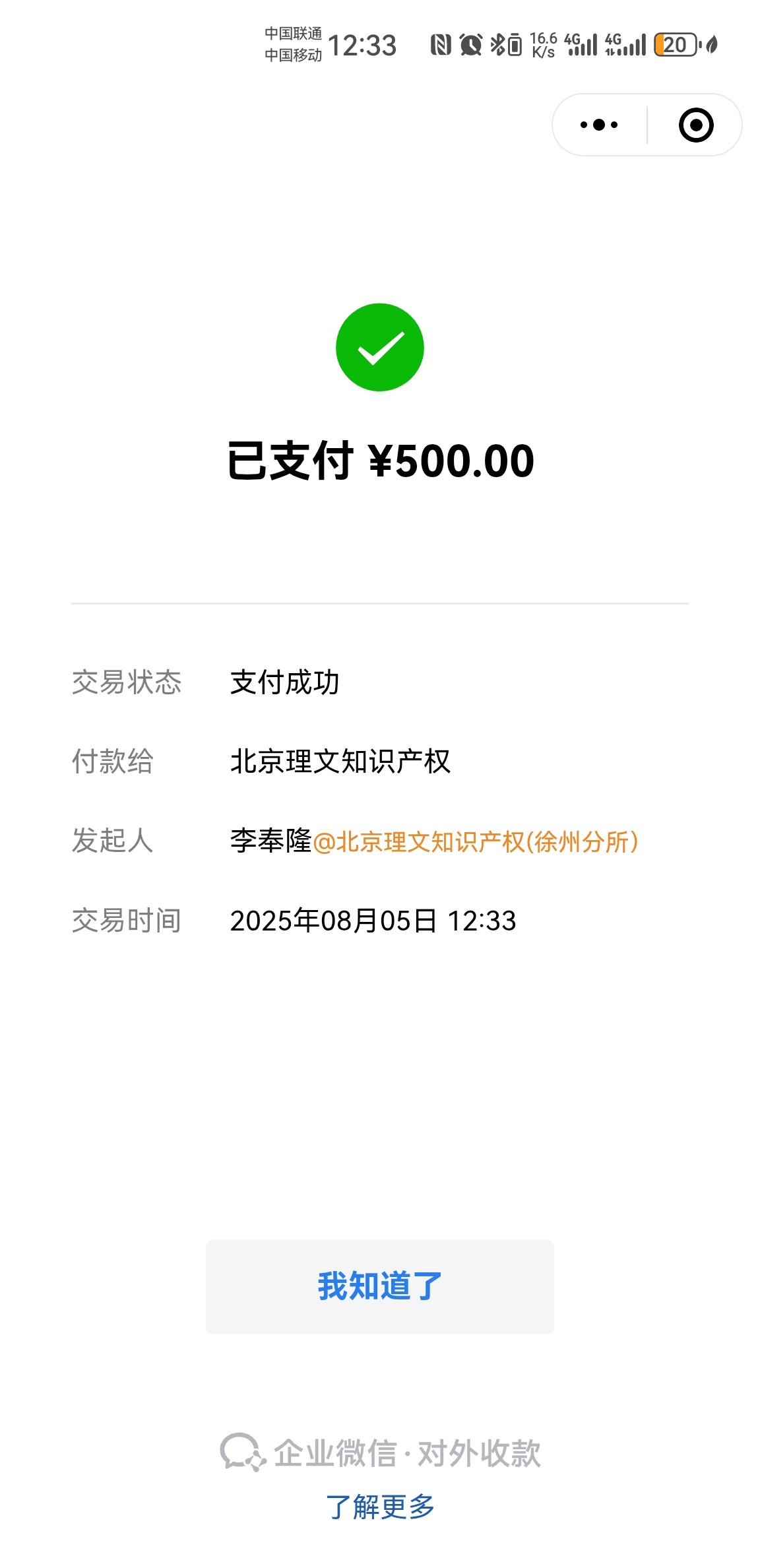The image size is (760, 1568).
Task: Open the 了解更多 link
Action: click(x=380, y=1507)
